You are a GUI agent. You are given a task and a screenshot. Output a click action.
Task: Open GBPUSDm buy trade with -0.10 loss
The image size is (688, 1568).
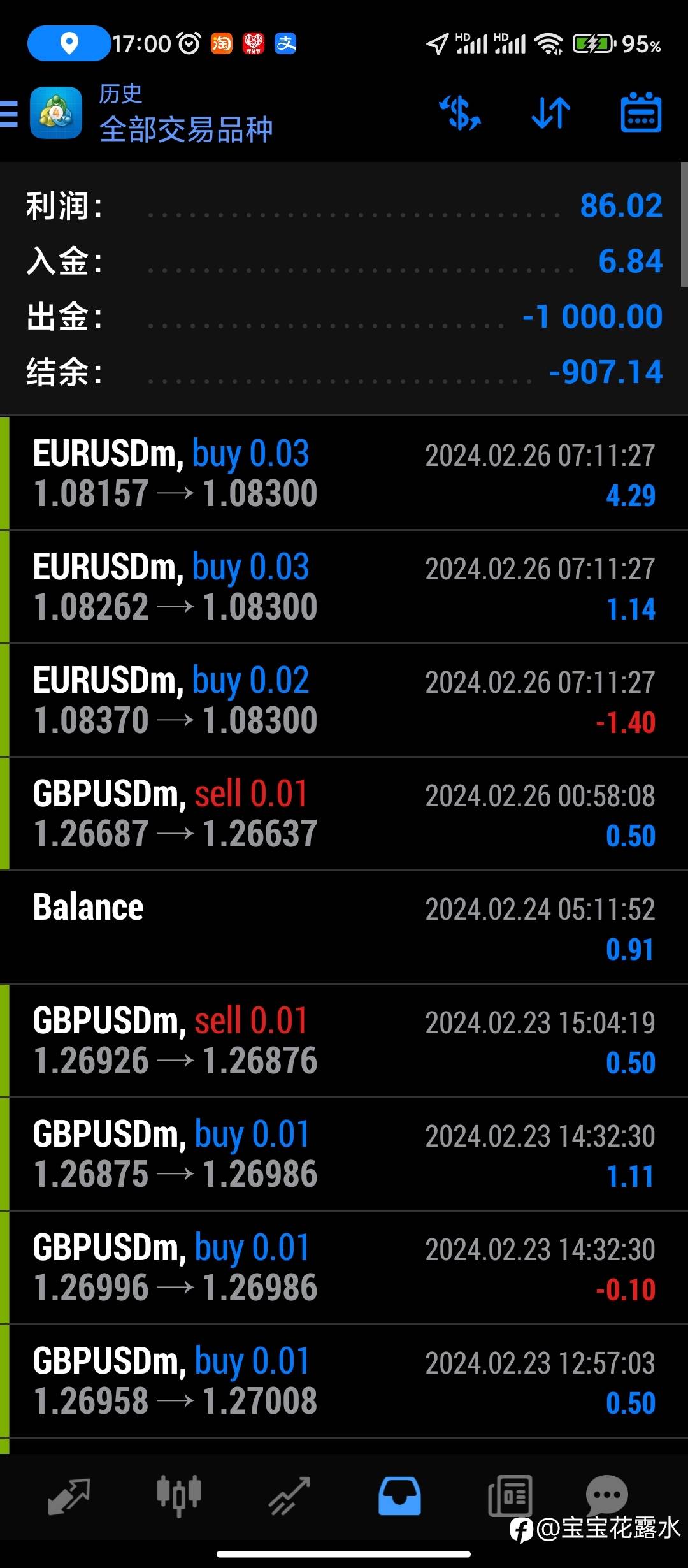coord(344,1267)
